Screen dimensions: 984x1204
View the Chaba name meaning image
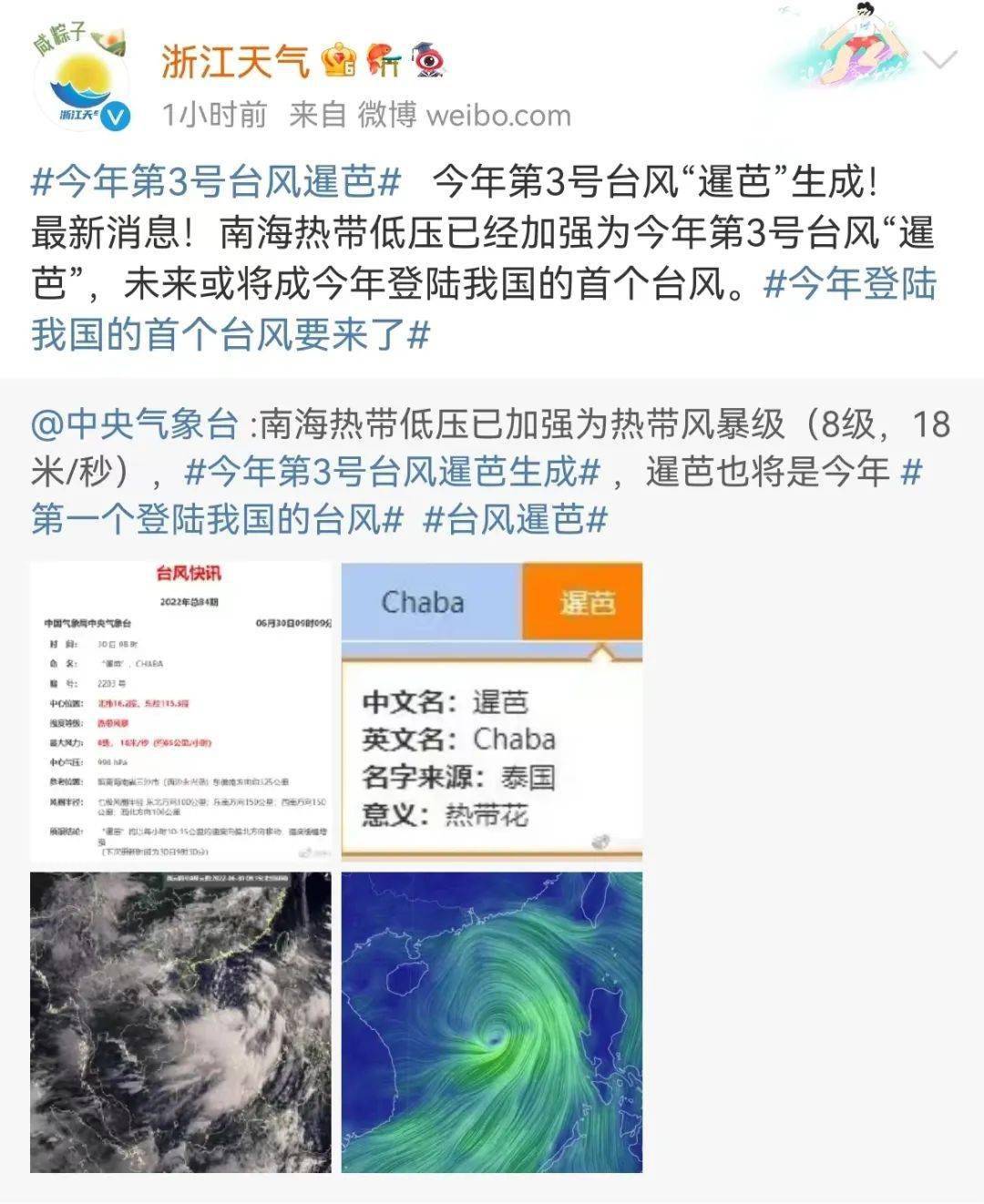492,712
